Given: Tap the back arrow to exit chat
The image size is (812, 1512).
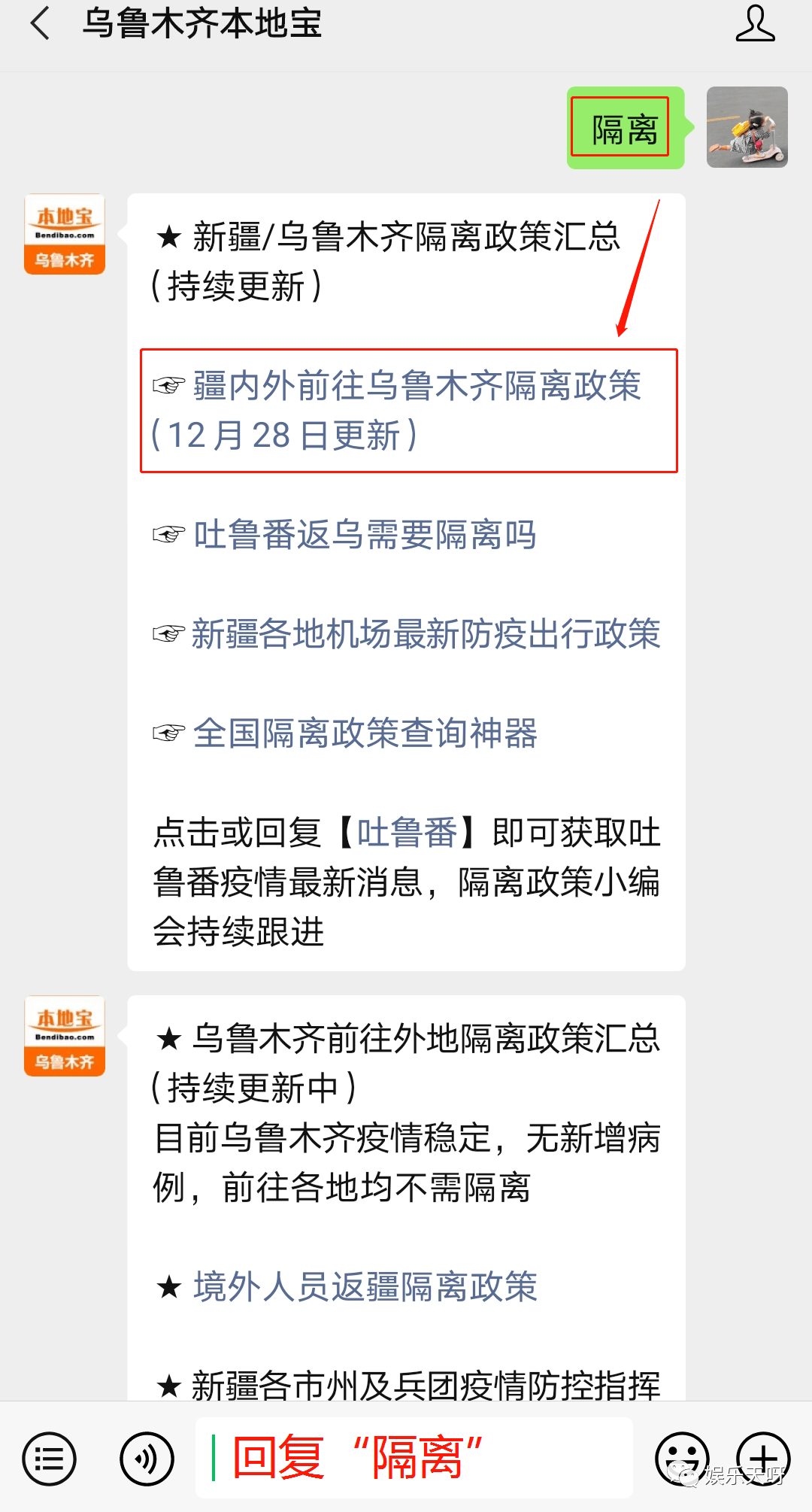Looking at the screenshot, I should [x=39, y=25].
